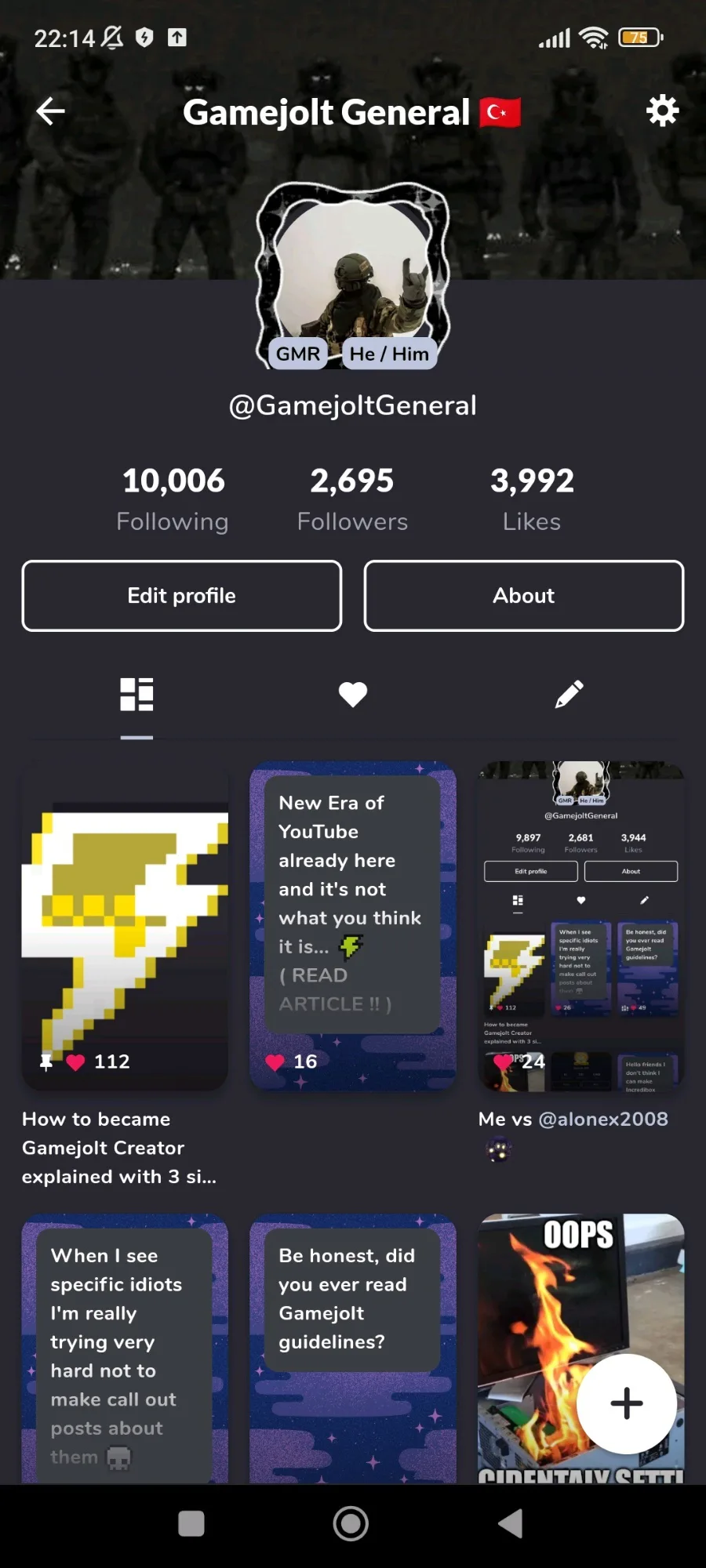Go back using the top arrow

[x=51, y=111]
